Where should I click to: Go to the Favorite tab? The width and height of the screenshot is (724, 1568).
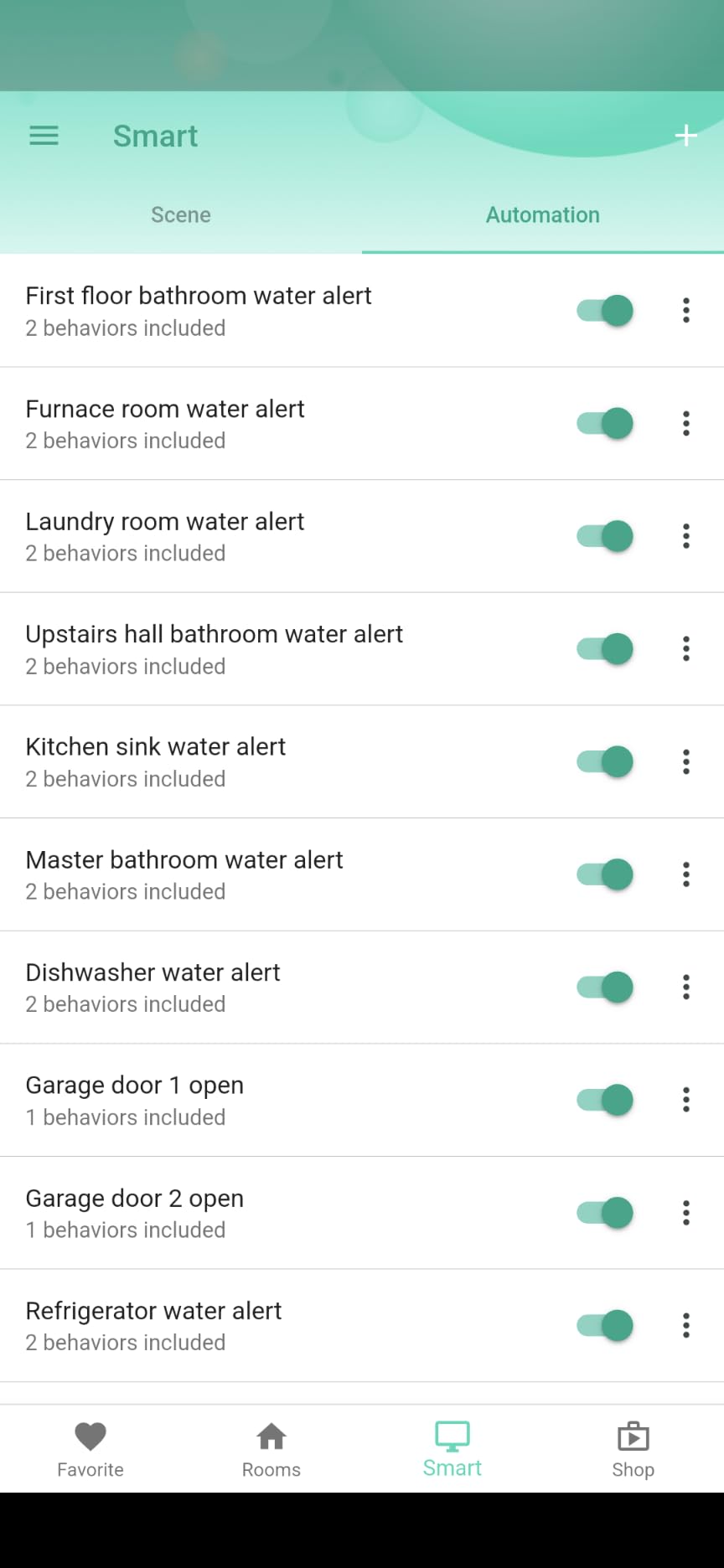coord(90,1450)
